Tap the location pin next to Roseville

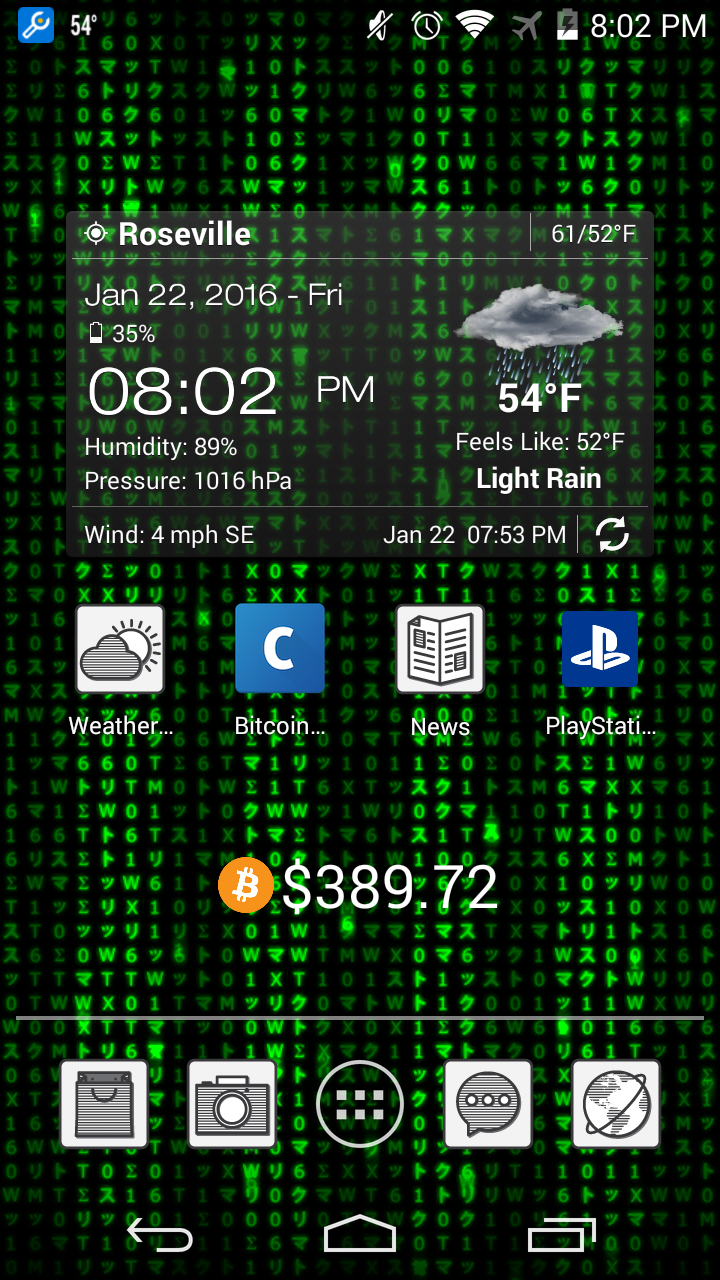coord(95,233)
